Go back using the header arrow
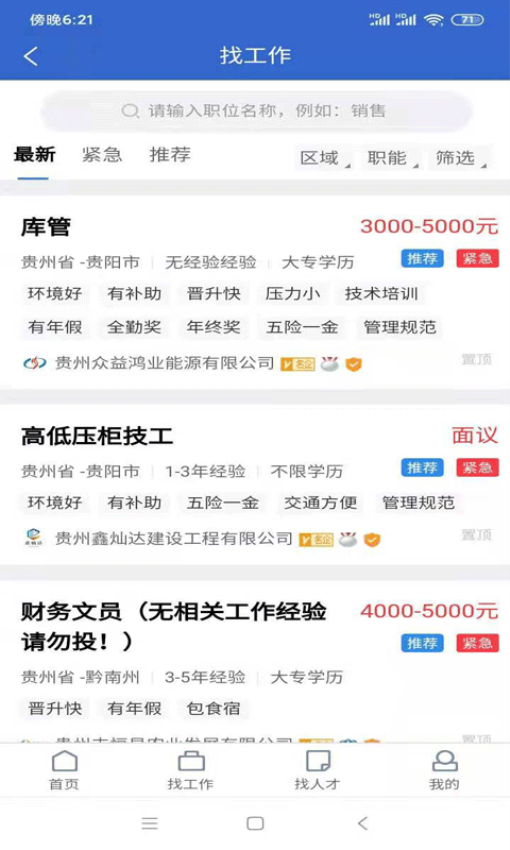Screen dimensions: 510x850 click(31, 56)
